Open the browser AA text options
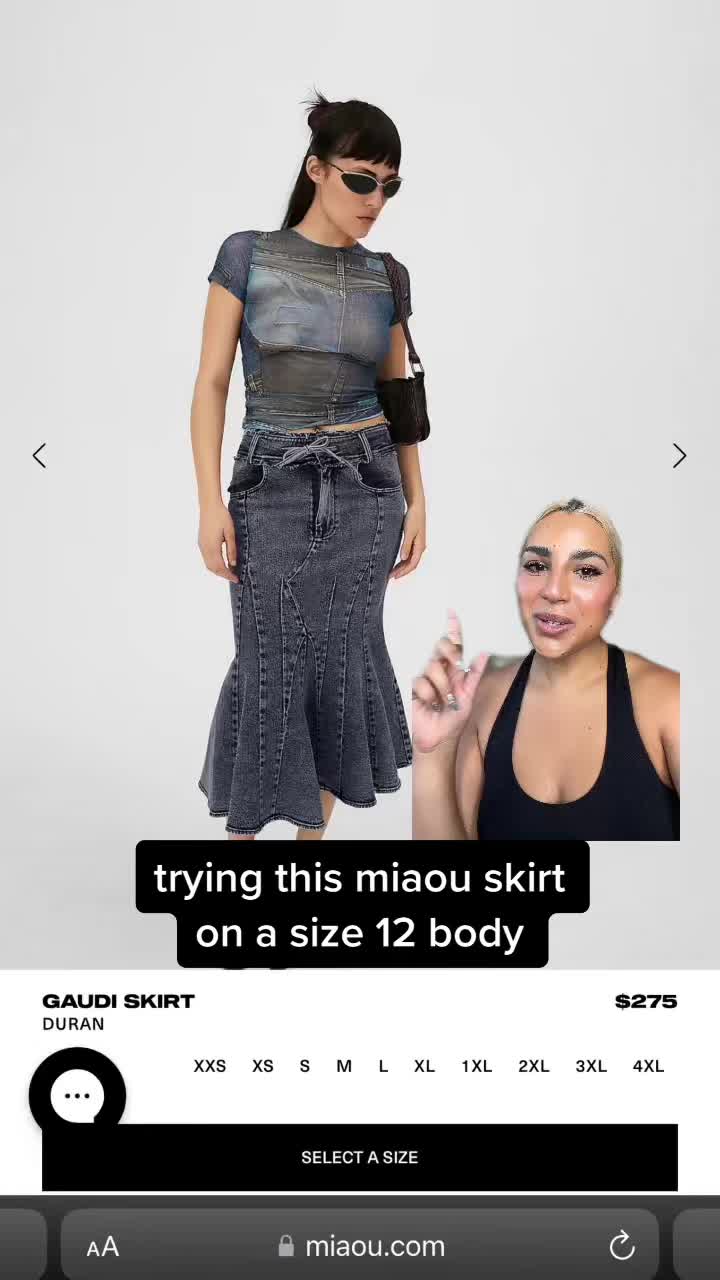 [x=103, y=1246]
